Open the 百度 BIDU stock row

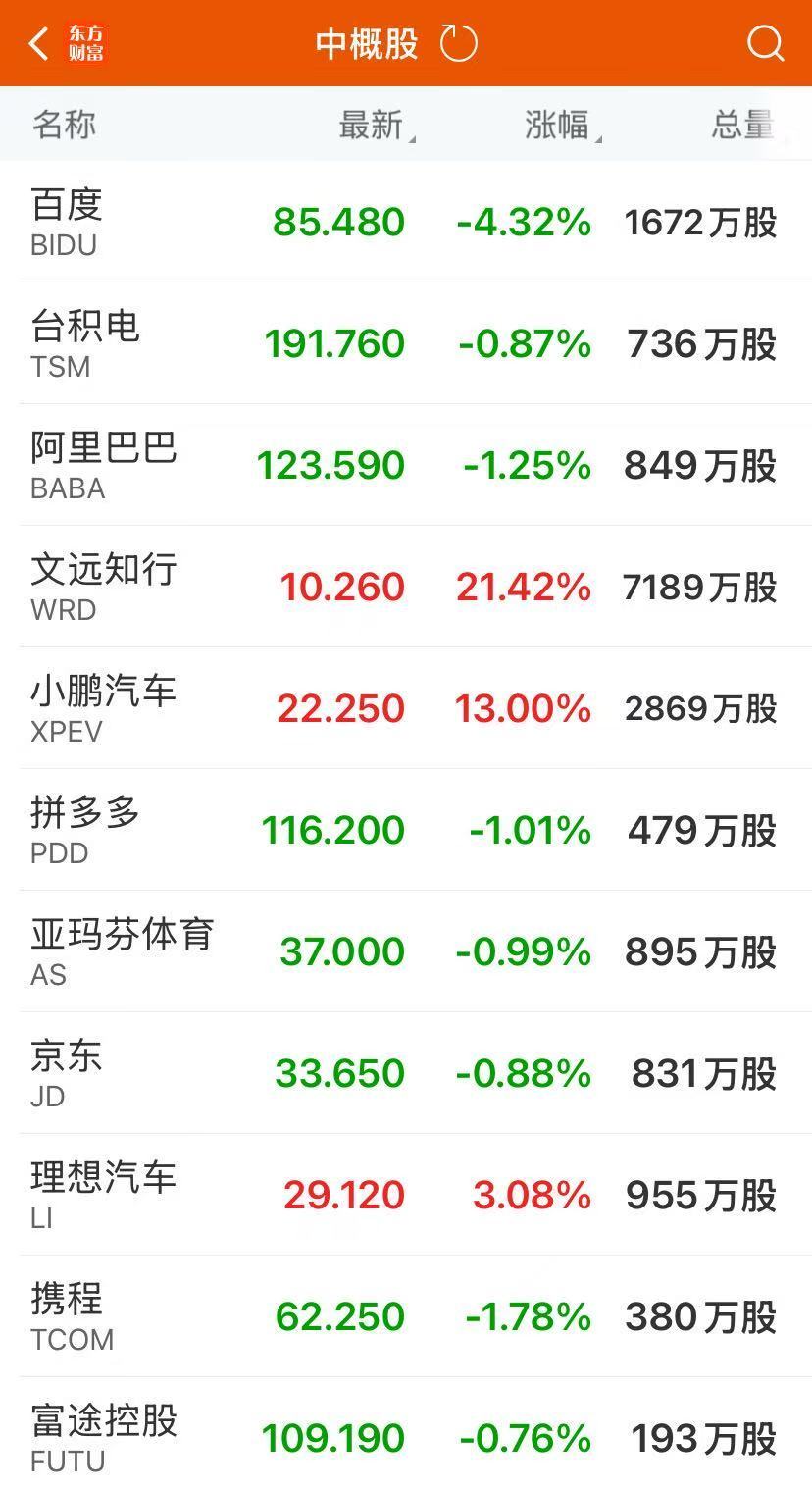[406, 222]
